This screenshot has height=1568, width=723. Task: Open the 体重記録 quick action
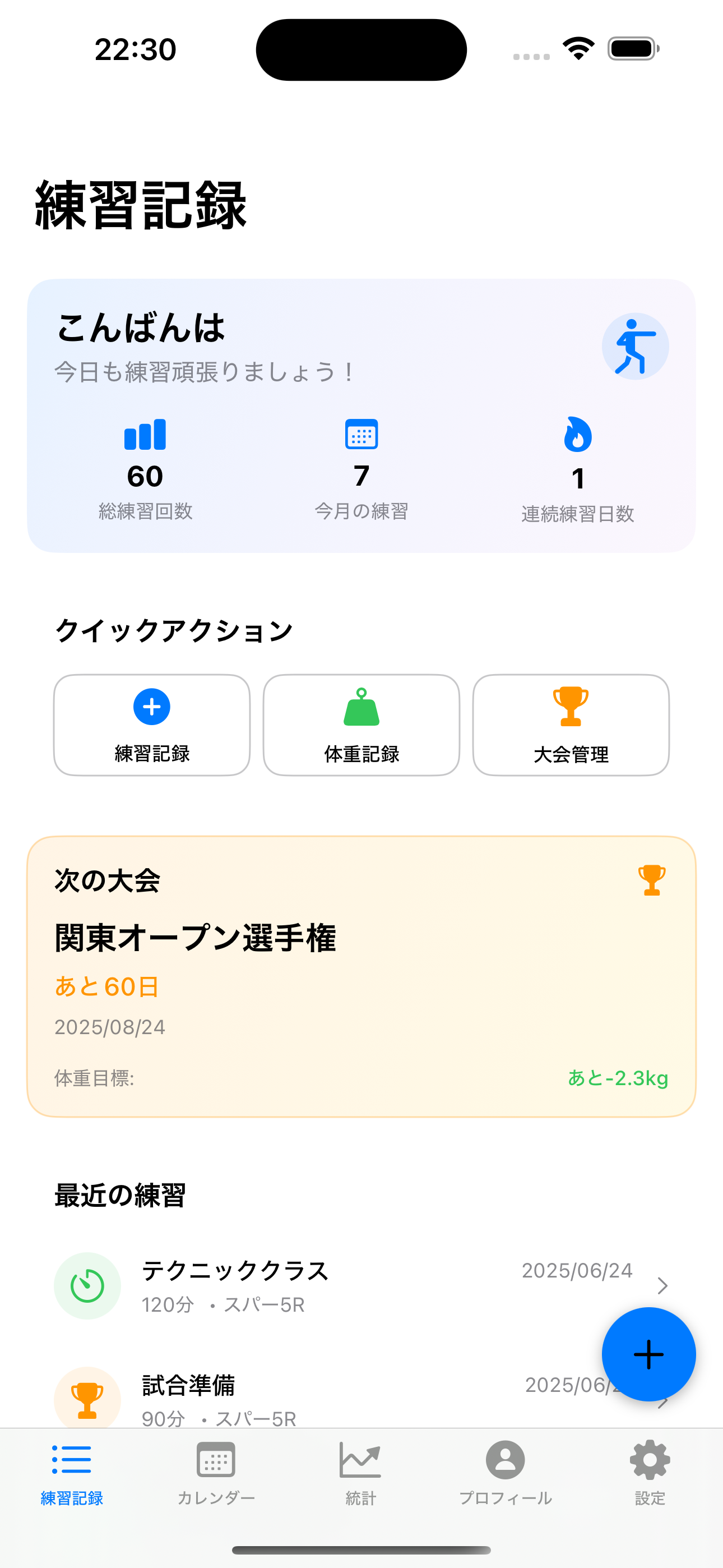361,725
